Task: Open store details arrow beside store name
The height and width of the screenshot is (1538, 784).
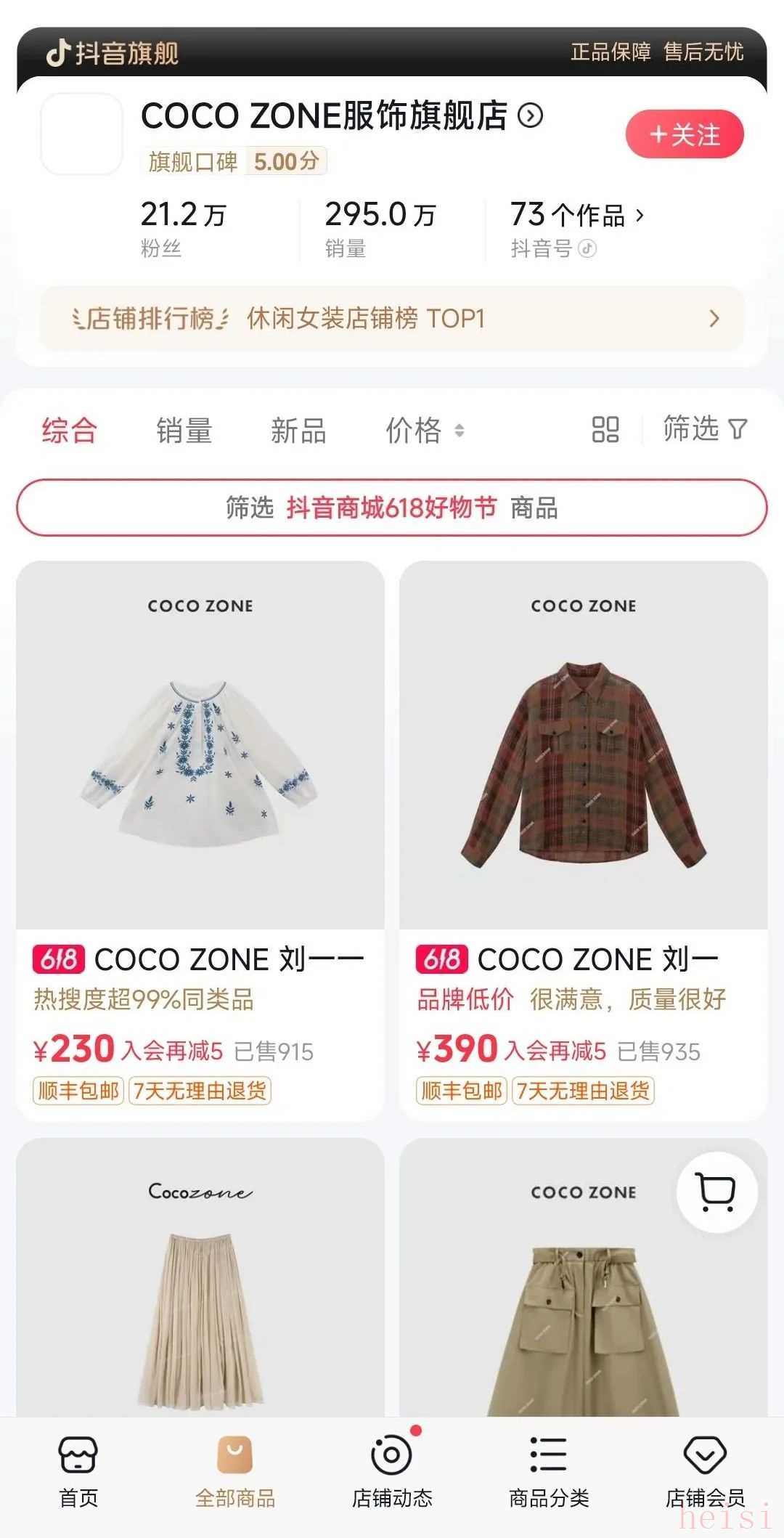Action: 531,115
